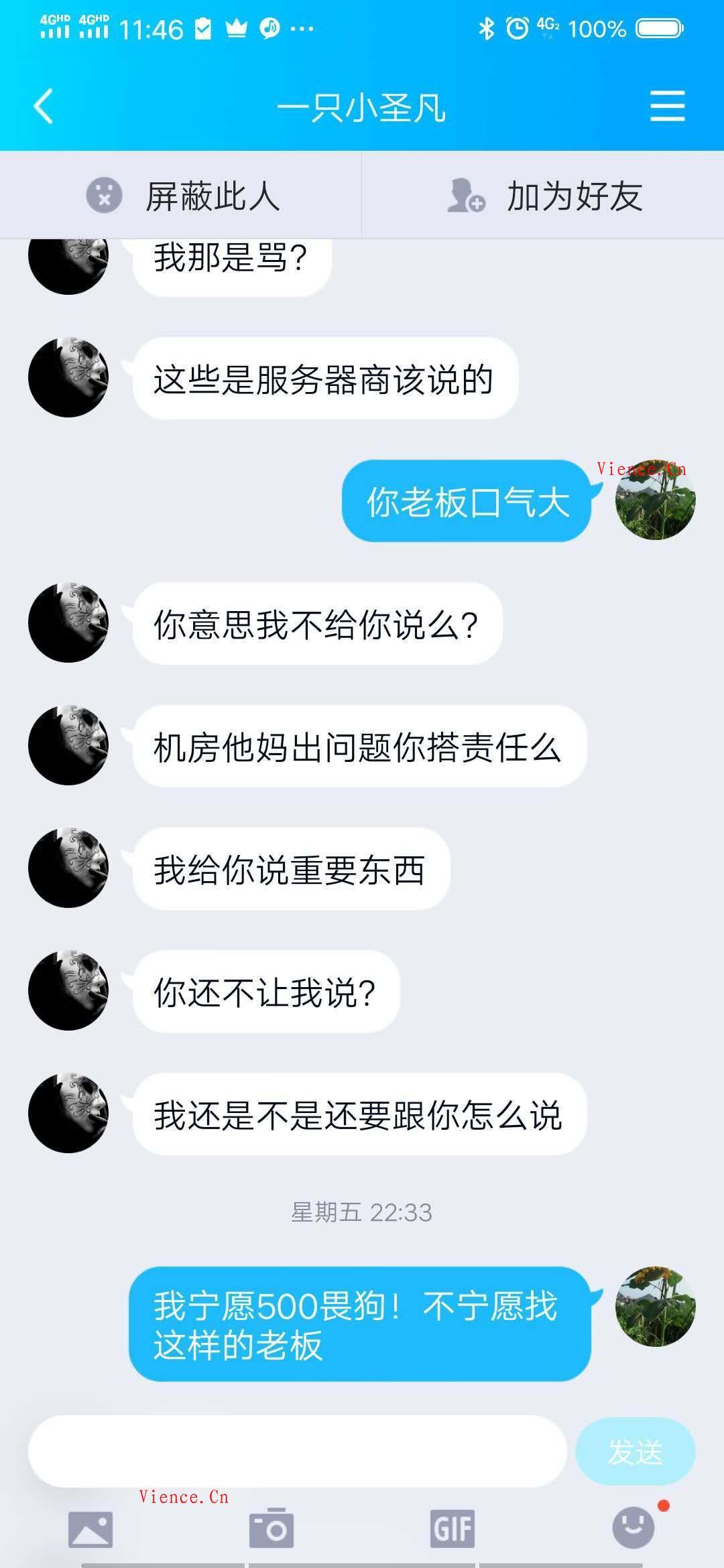This screenshot has height=1568, width=724.
Task: Open the emoji sticker panel
Action: [633, 1528]
